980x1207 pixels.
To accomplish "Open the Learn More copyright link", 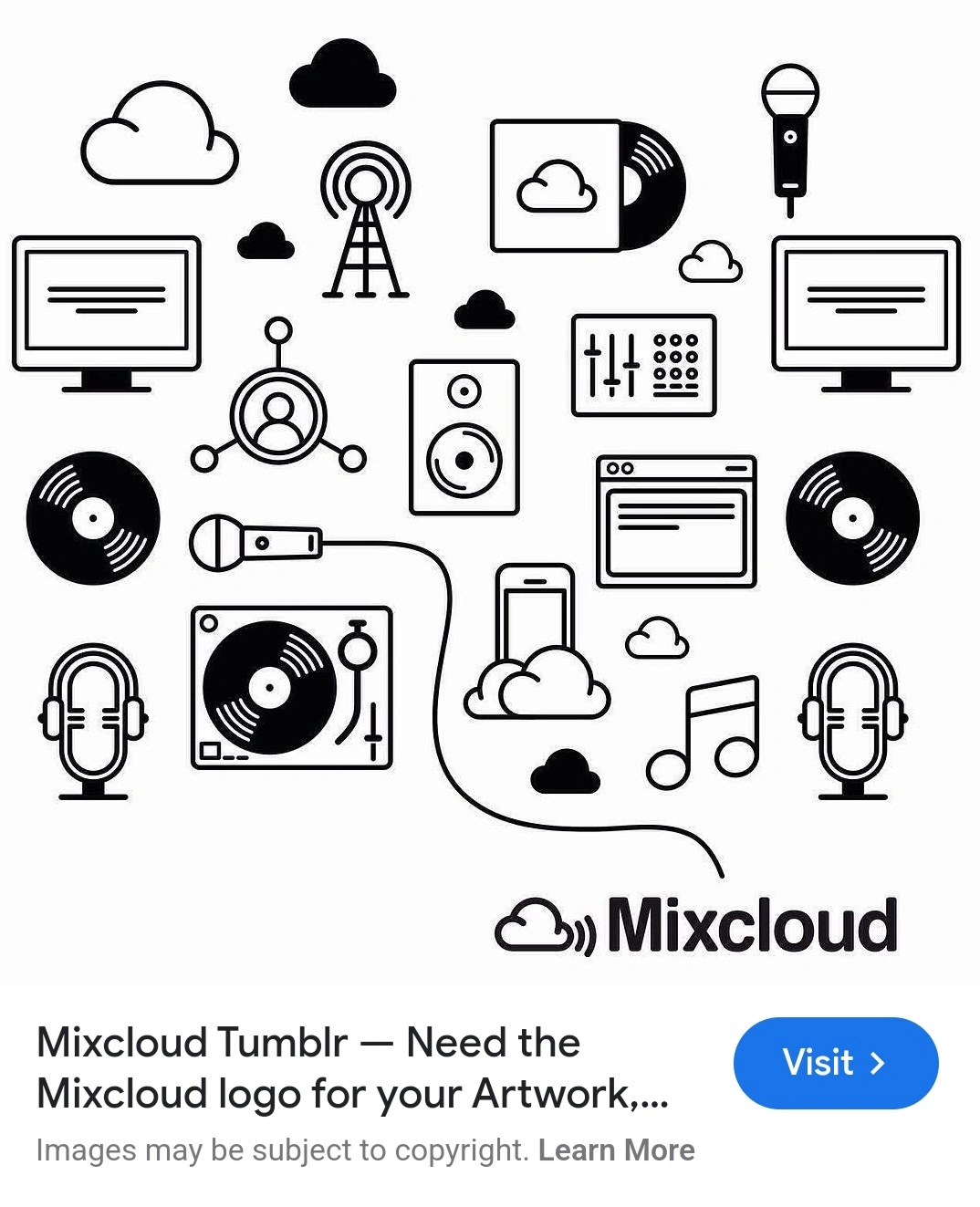I will pyautogui.click(x=616, y=1150).
